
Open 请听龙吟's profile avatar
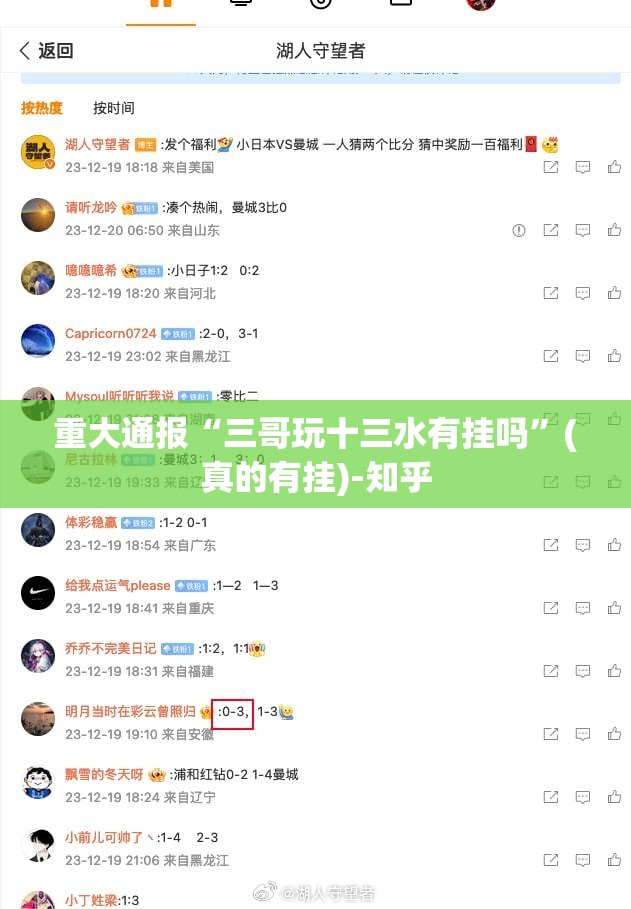click(x=38, y=215)
